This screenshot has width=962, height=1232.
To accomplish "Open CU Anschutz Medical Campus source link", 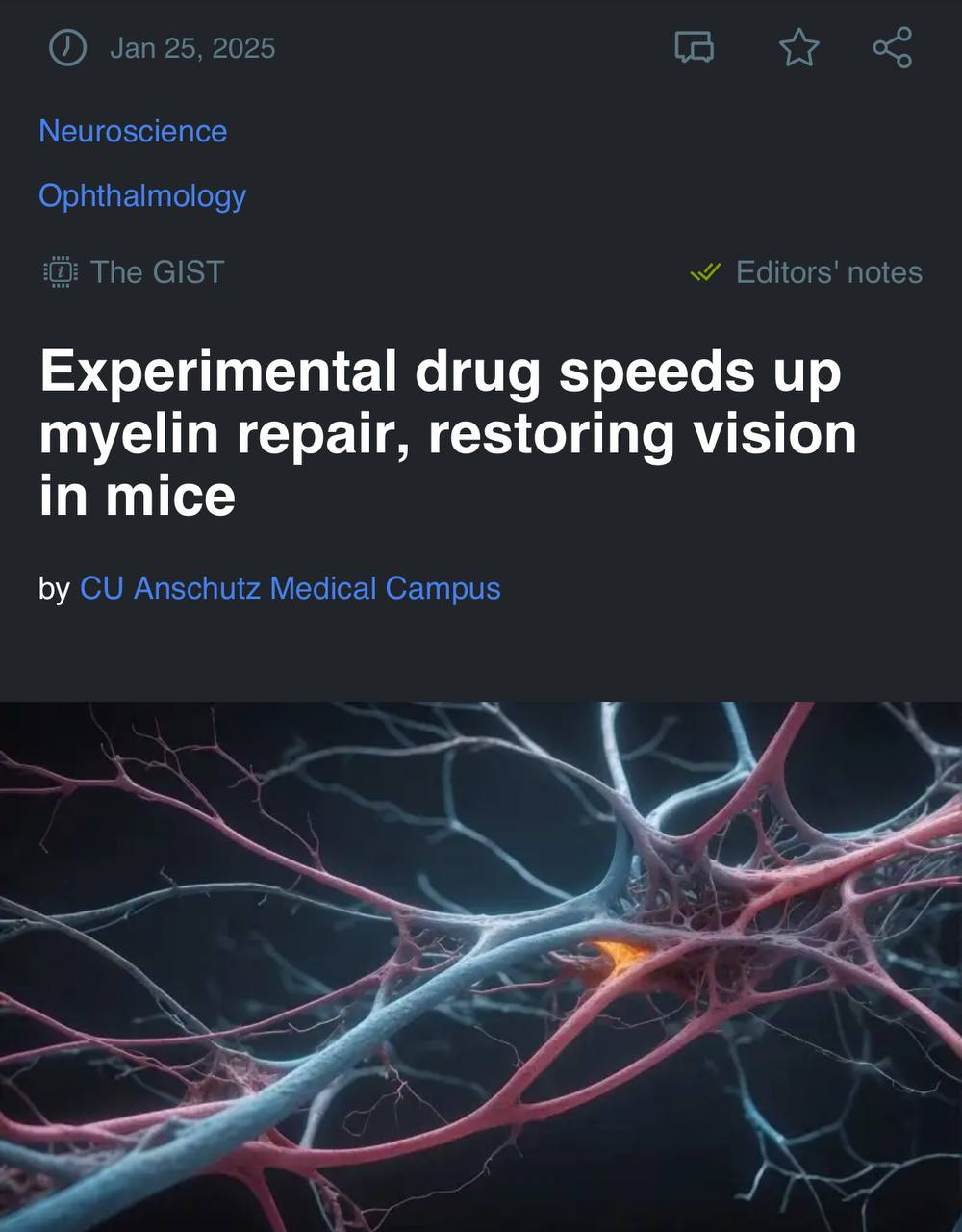I will click(290, 588).
